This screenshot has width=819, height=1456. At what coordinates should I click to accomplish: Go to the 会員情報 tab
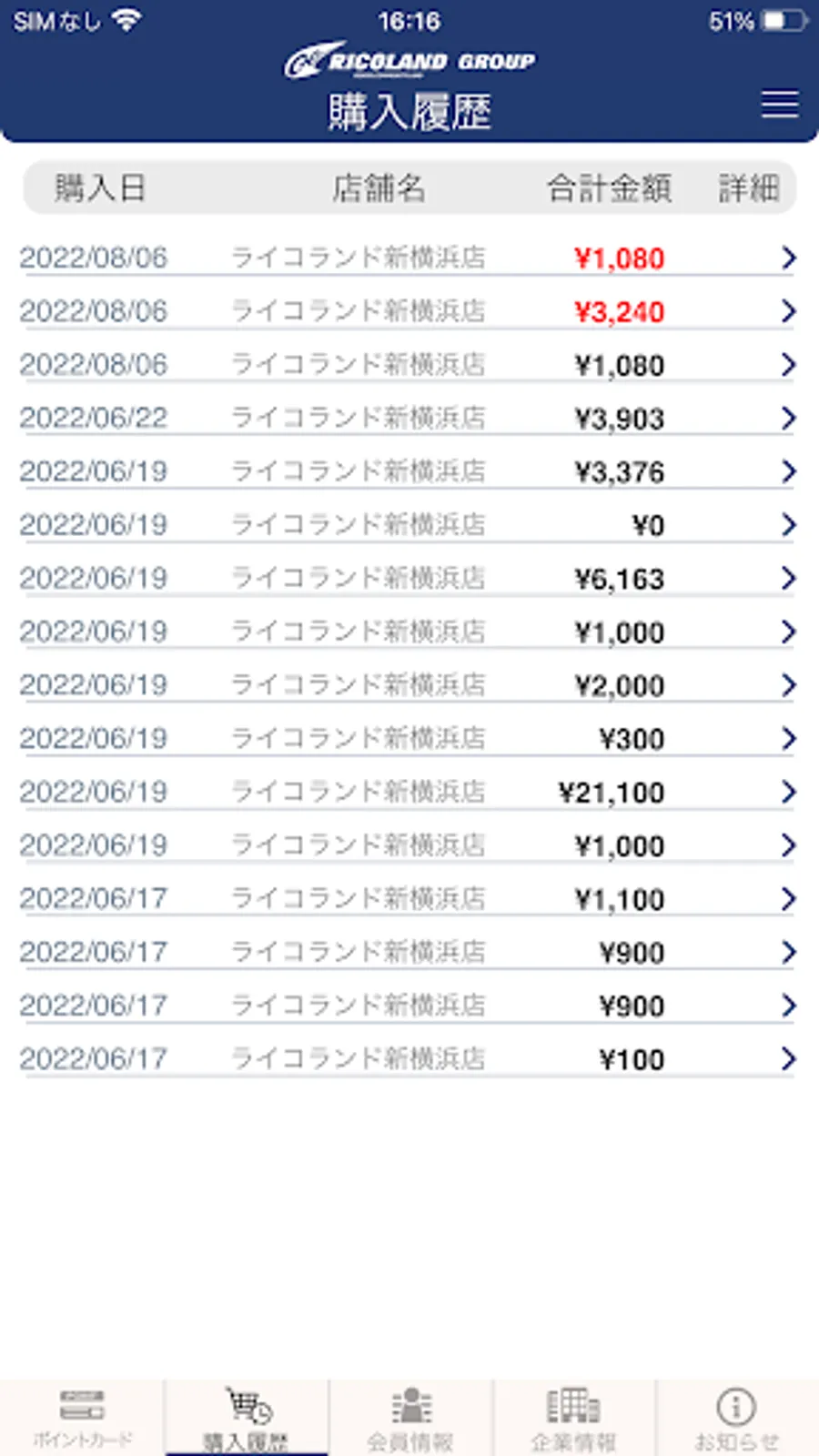(410, 1418)
